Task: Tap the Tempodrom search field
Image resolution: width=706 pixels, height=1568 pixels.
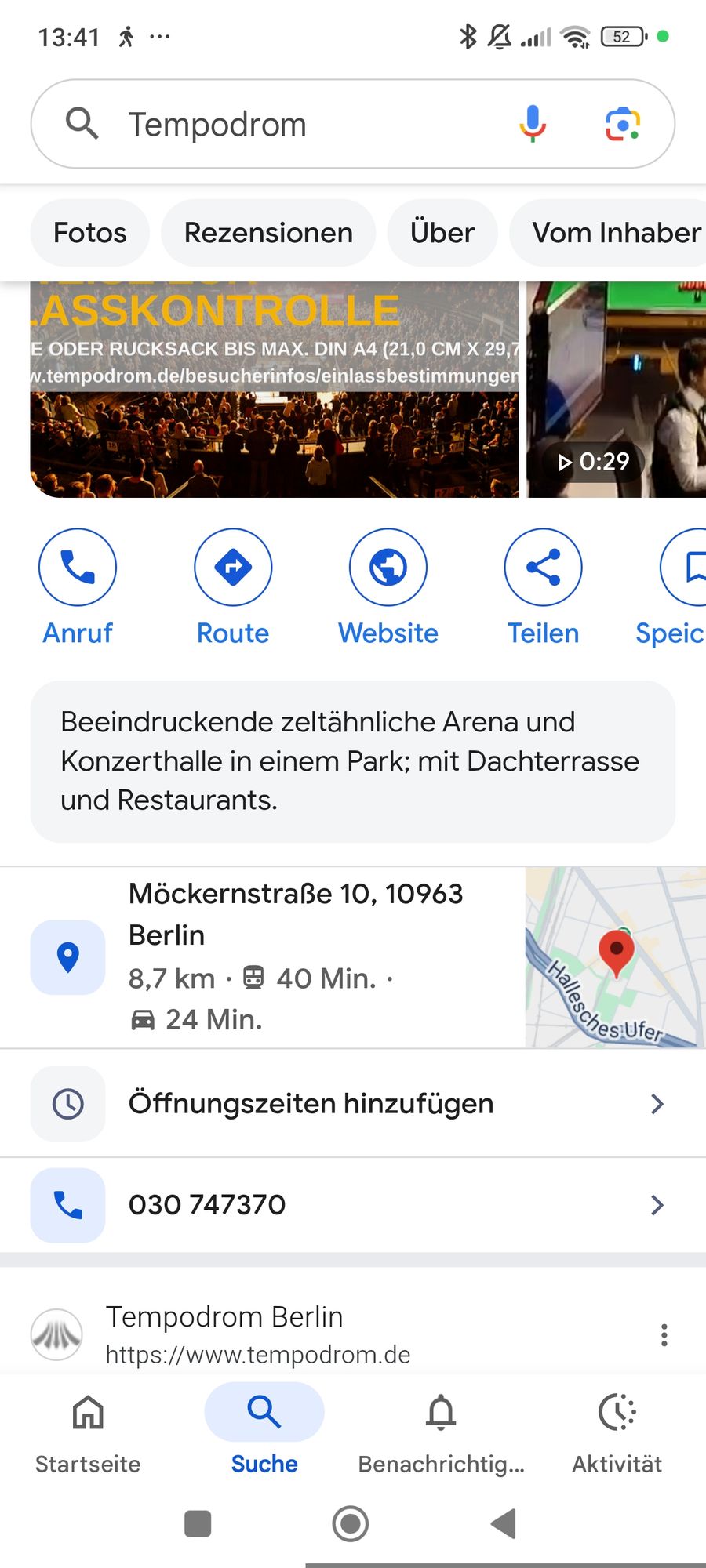Action: tap(314, 124)
